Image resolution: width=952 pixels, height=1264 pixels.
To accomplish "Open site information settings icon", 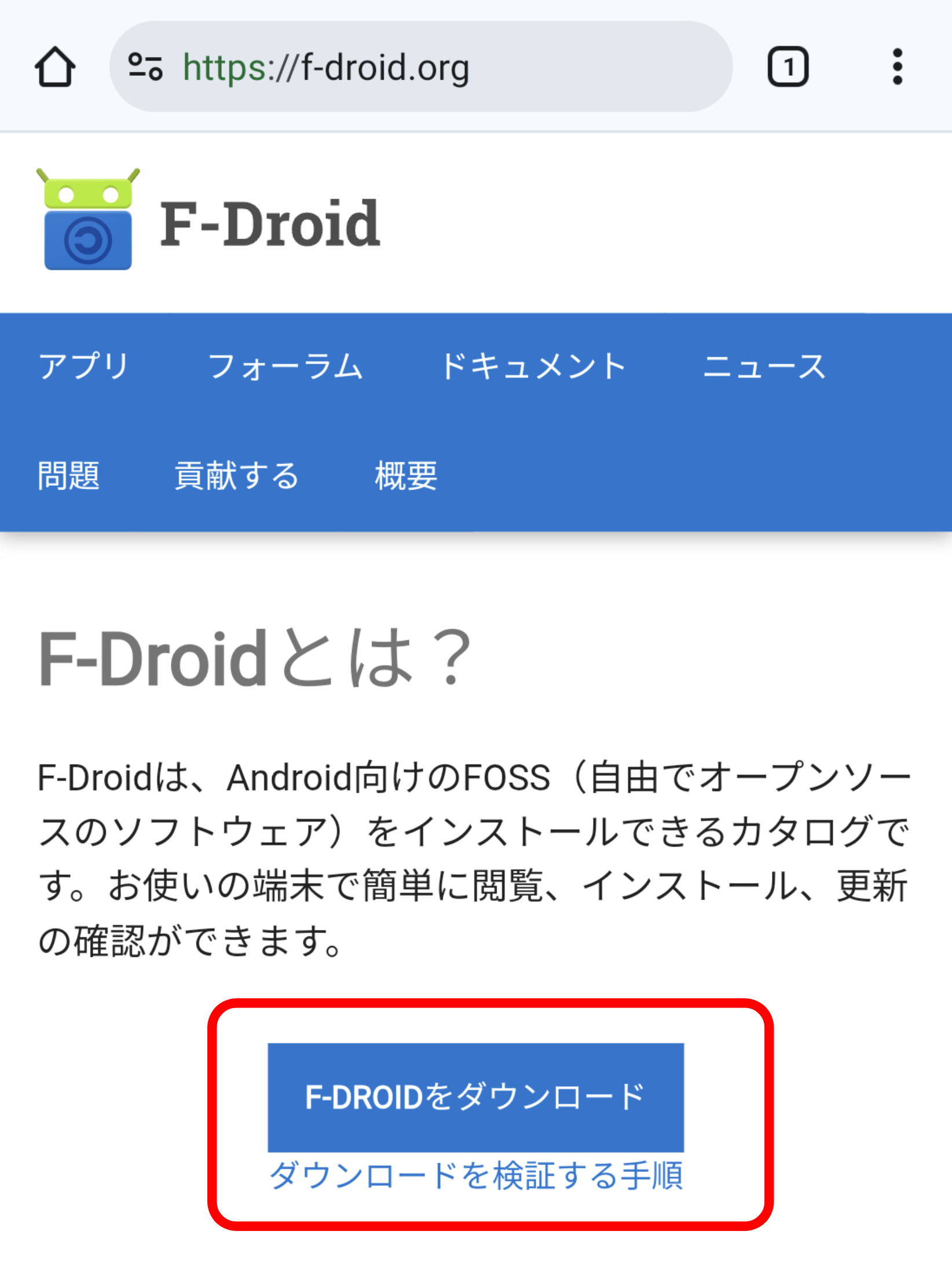I will click(145, 67).
